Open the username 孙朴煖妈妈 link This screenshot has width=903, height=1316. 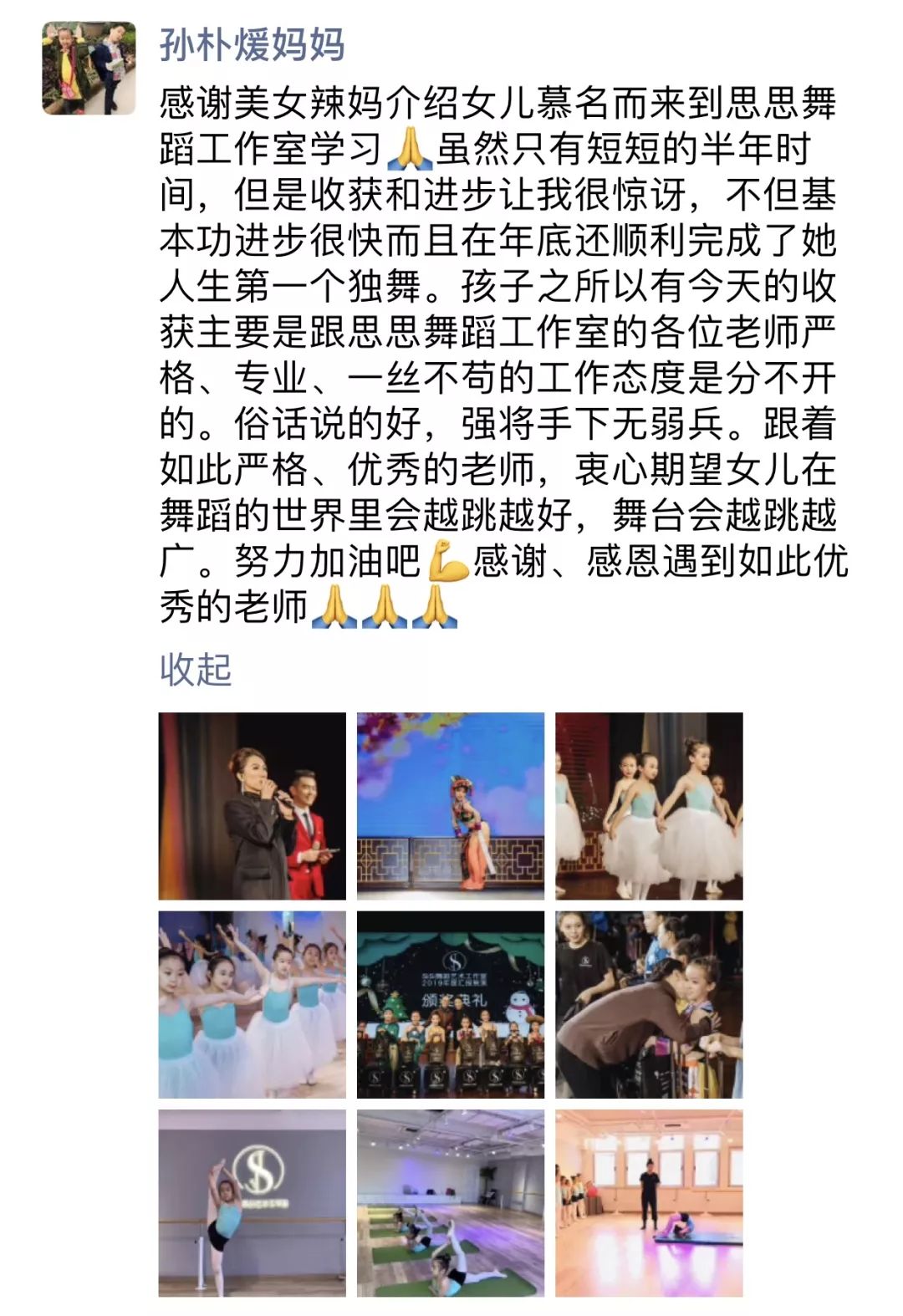252,44
